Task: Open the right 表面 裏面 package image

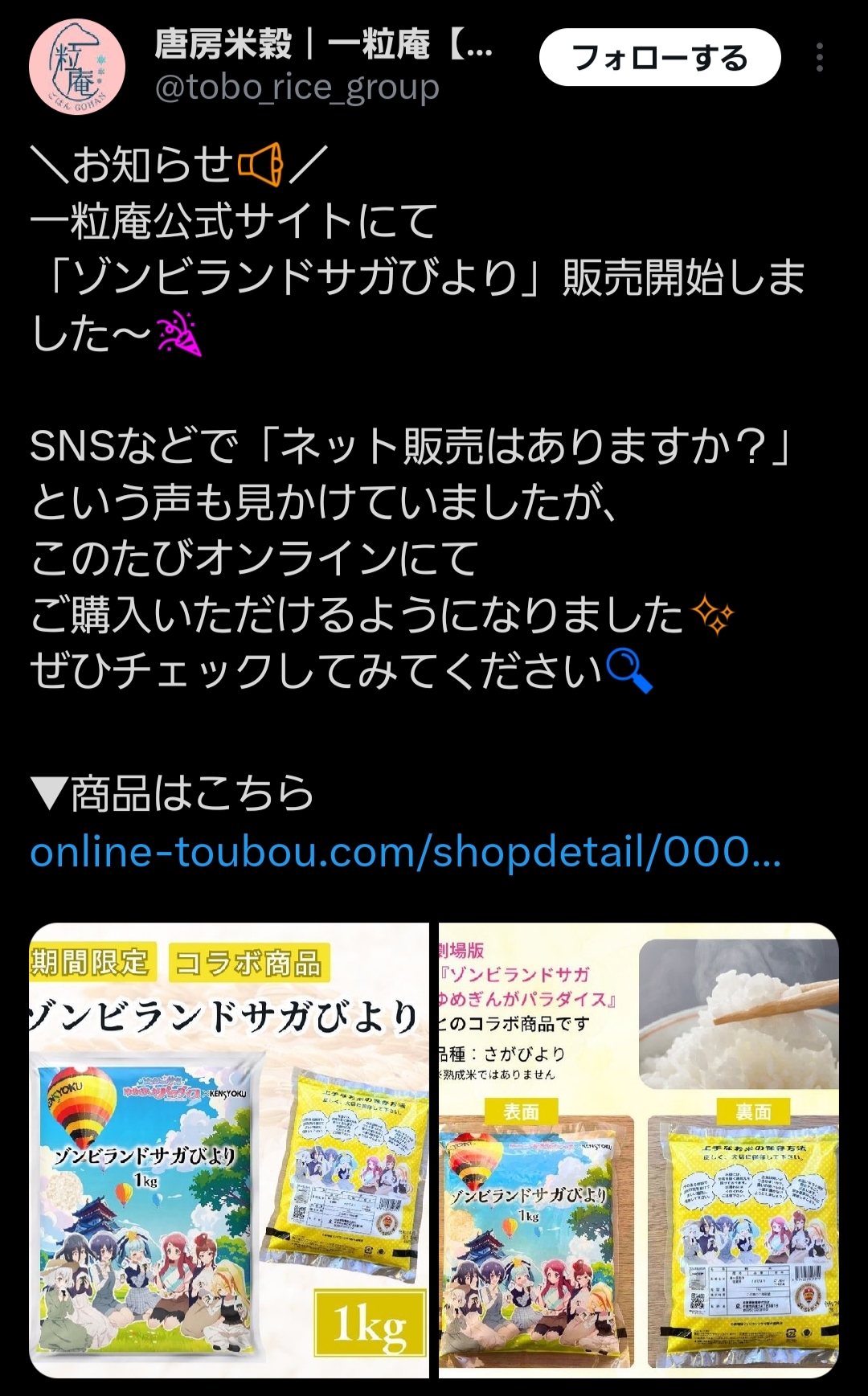Action: click(x=638, y=1150)
